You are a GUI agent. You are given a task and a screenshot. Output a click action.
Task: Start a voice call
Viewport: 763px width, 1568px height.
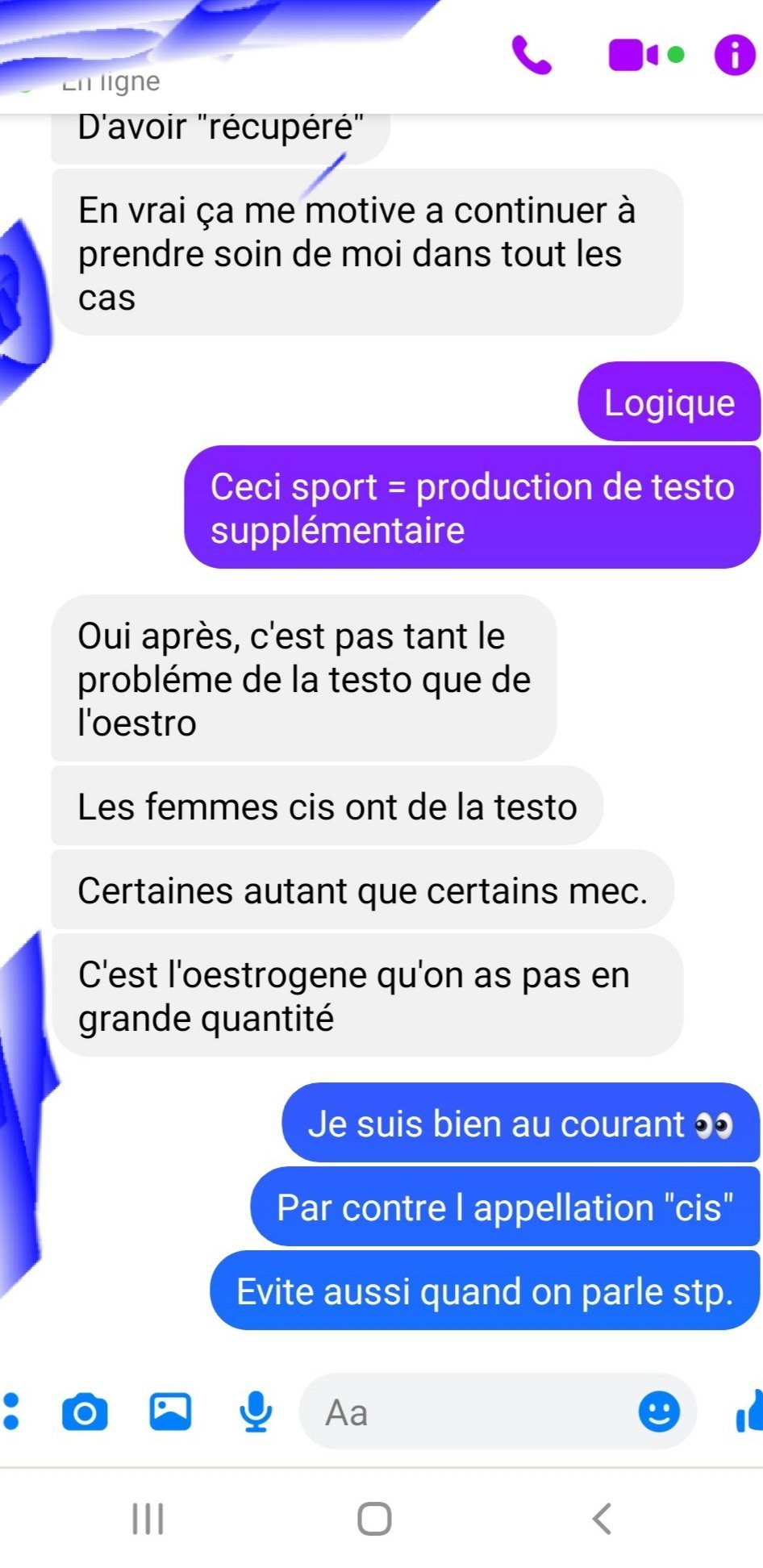click(532, 56)
